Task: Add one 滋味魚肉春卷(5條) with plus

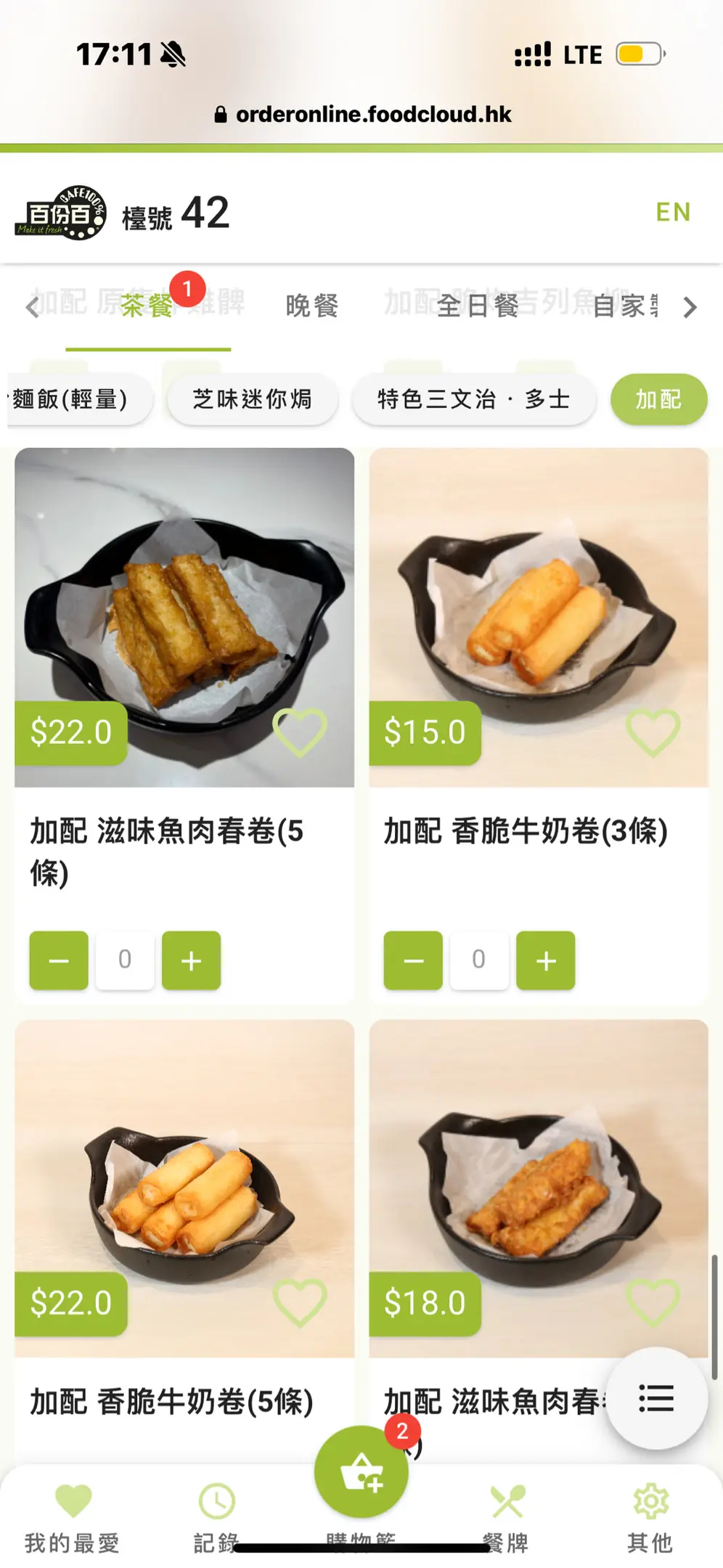Action: [191, 960]
